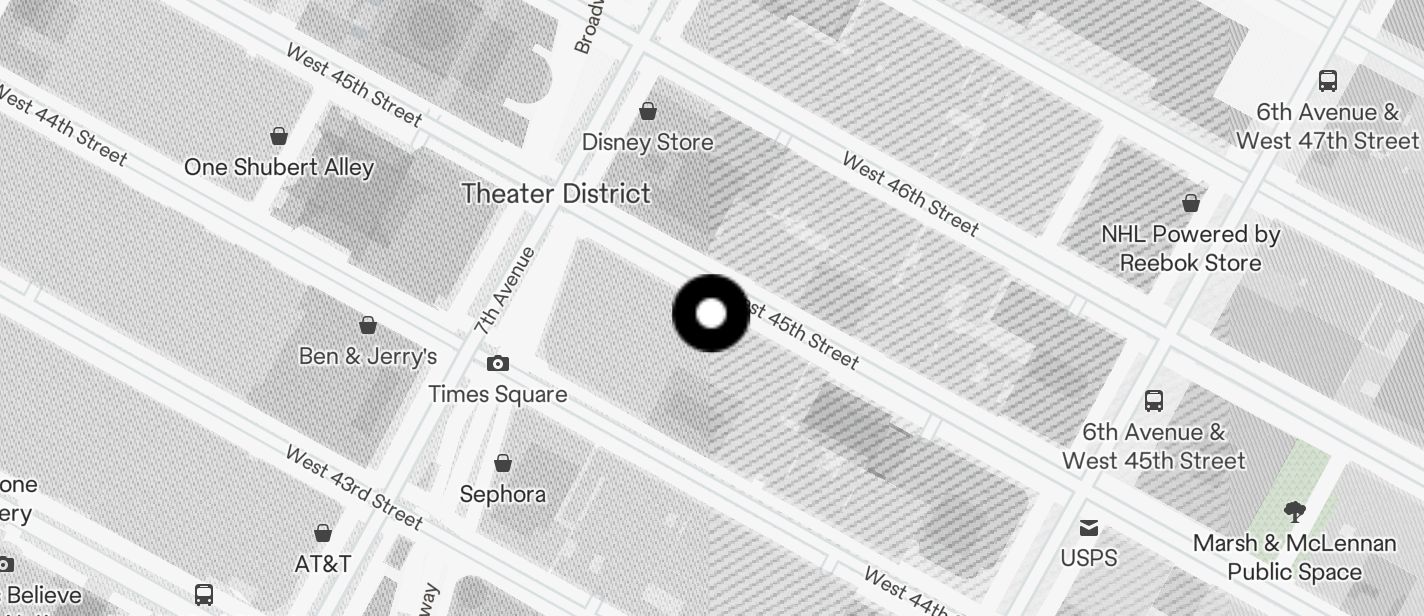Select the AT&T store marker
The height and width of the screenshot is (616, 1424).
point(323,533)
